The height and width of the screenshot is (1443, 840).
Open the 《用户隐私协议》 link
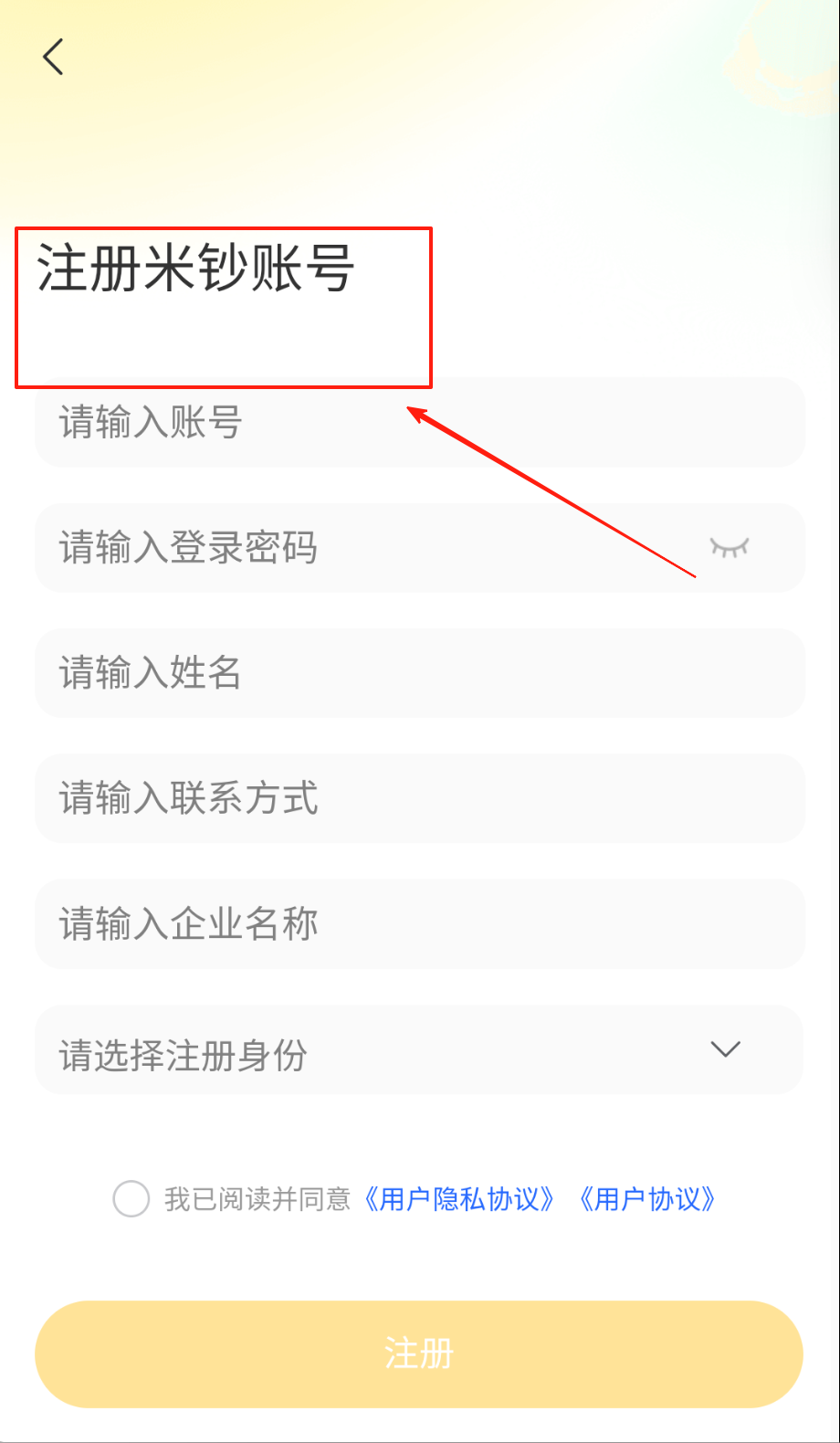458,1198
